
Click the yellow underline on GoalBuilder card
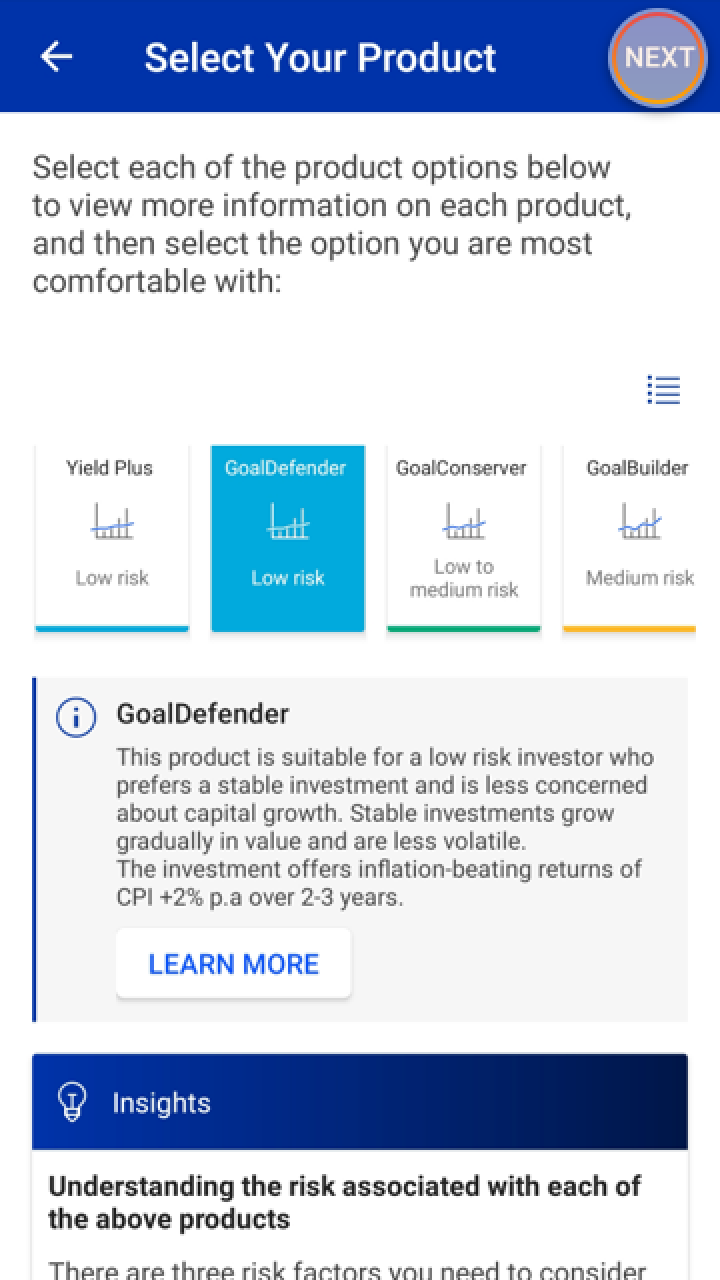pos(640,629)
